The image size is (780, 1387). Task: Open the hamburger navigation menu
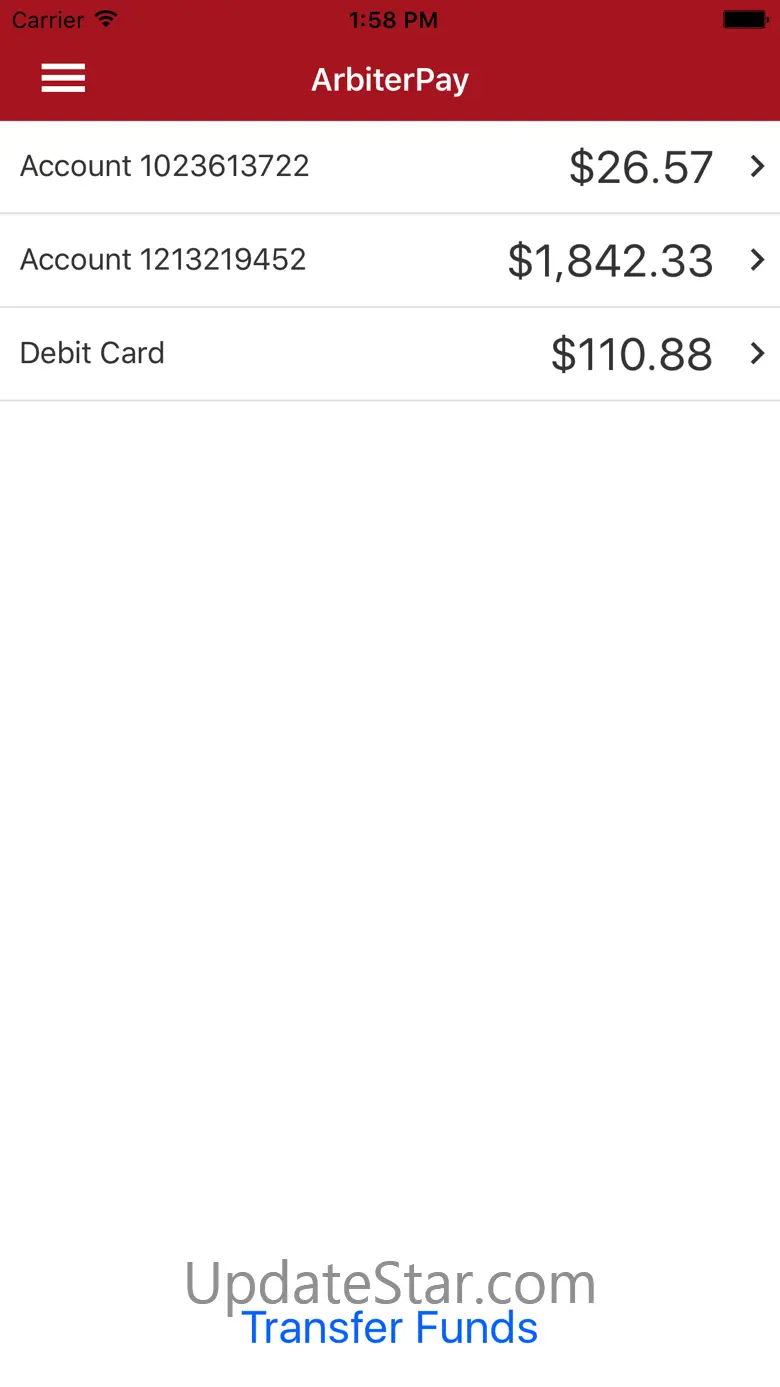coord(63,78)
